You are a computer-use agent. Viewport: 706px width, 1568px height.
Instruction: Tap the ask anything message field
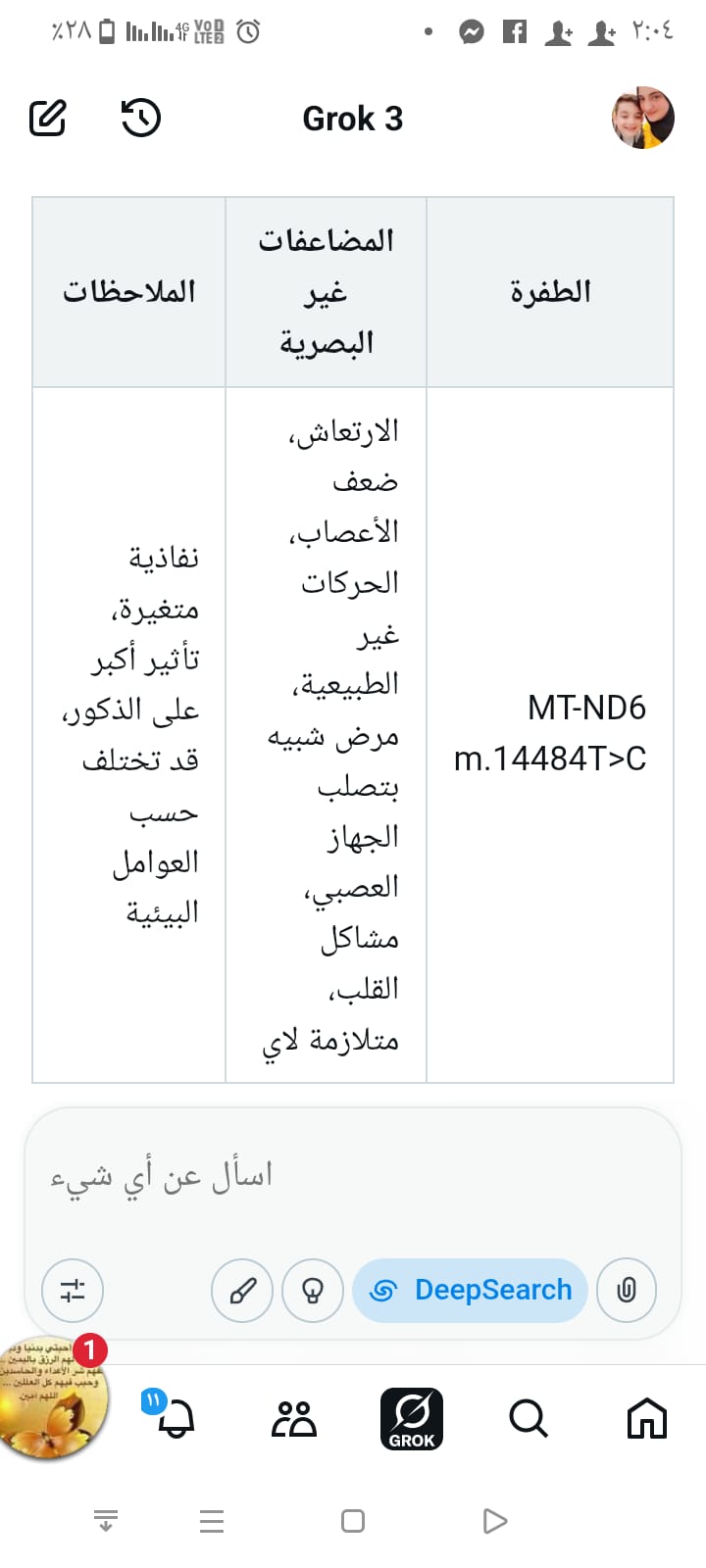[x=353, y=1176]
